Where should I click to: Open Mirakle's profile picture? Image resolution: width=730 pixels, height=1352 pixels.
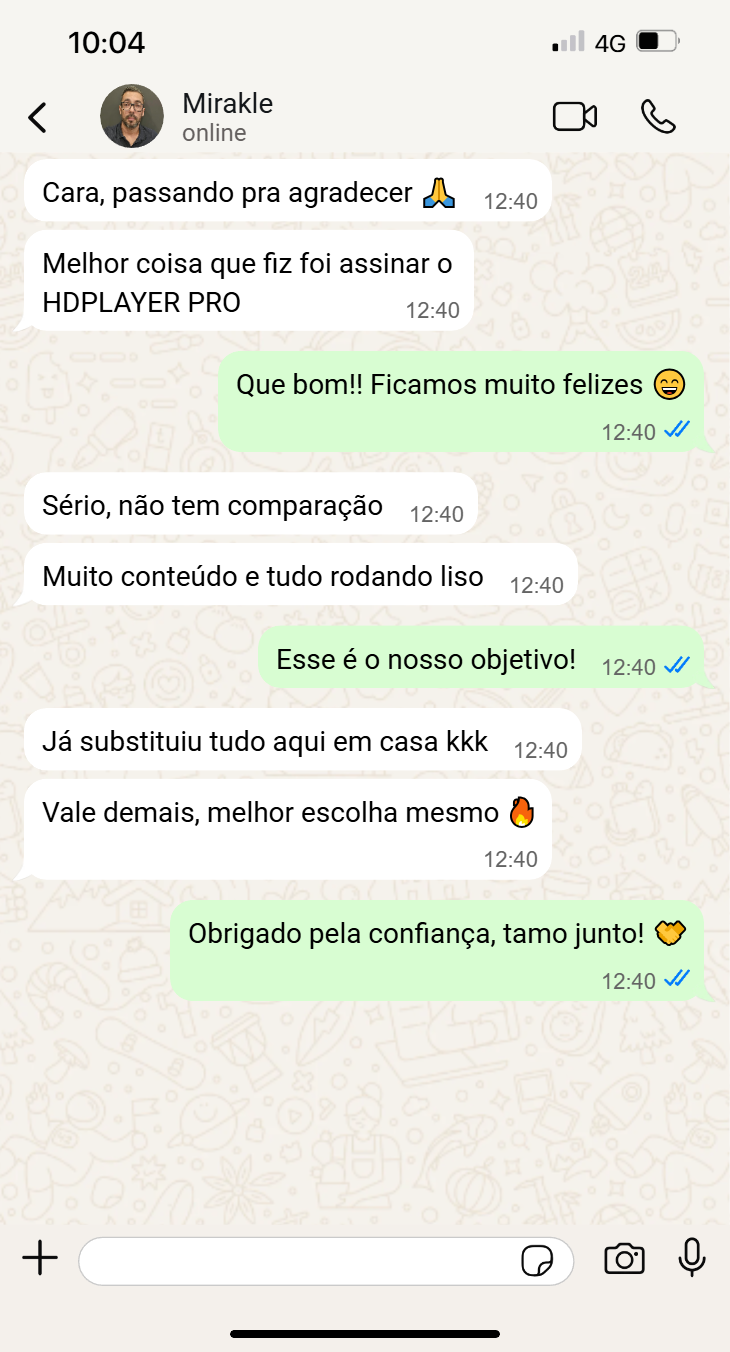[132, 116]
